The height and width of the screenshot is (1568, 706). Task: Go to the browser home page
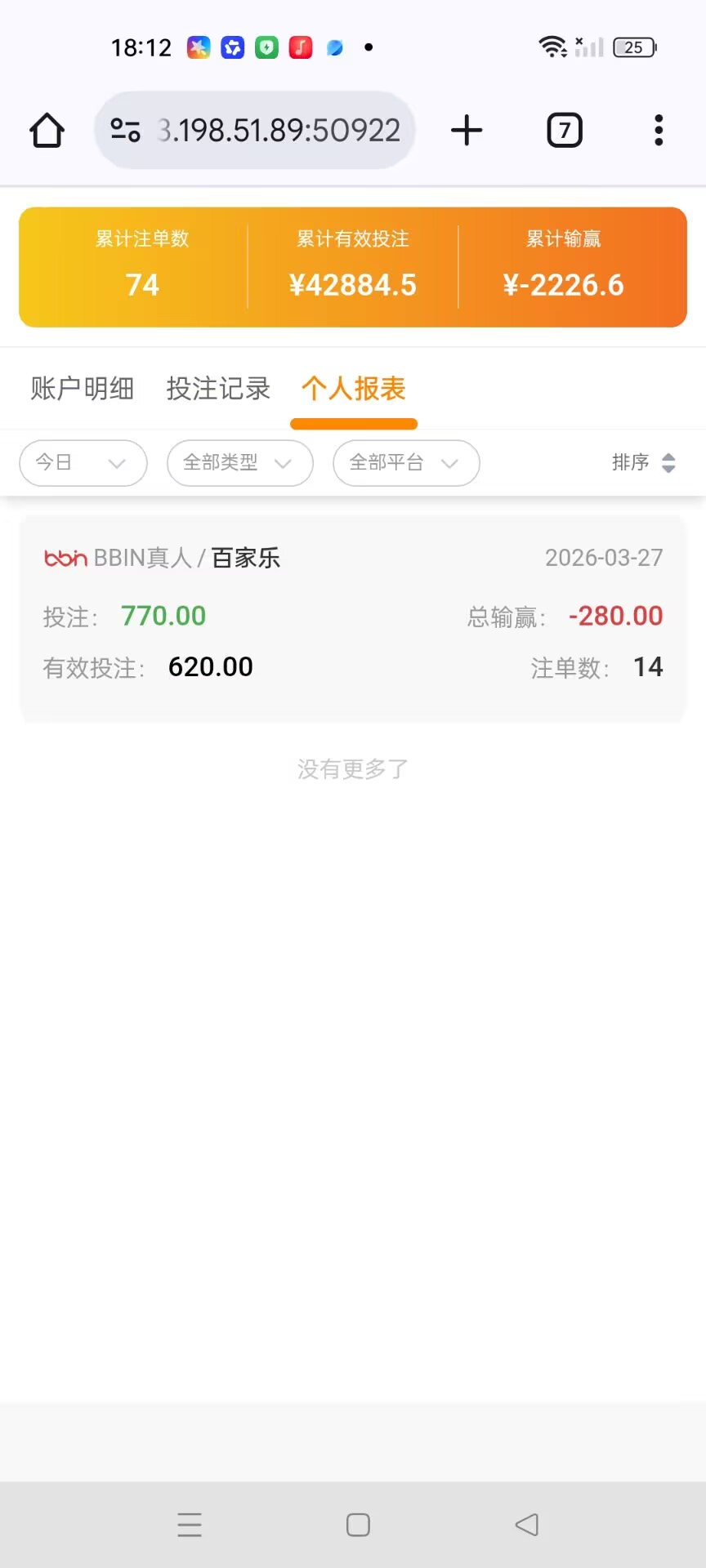[x=47, y=131]
